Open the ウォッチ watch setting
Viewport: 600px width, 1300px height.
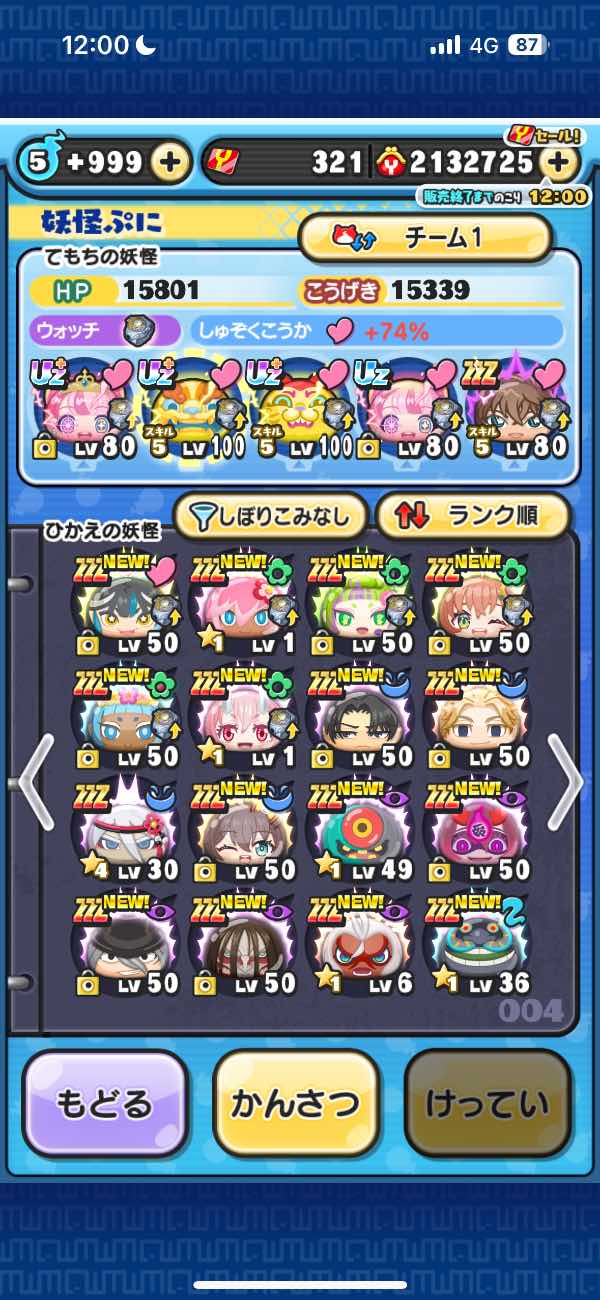105,330
